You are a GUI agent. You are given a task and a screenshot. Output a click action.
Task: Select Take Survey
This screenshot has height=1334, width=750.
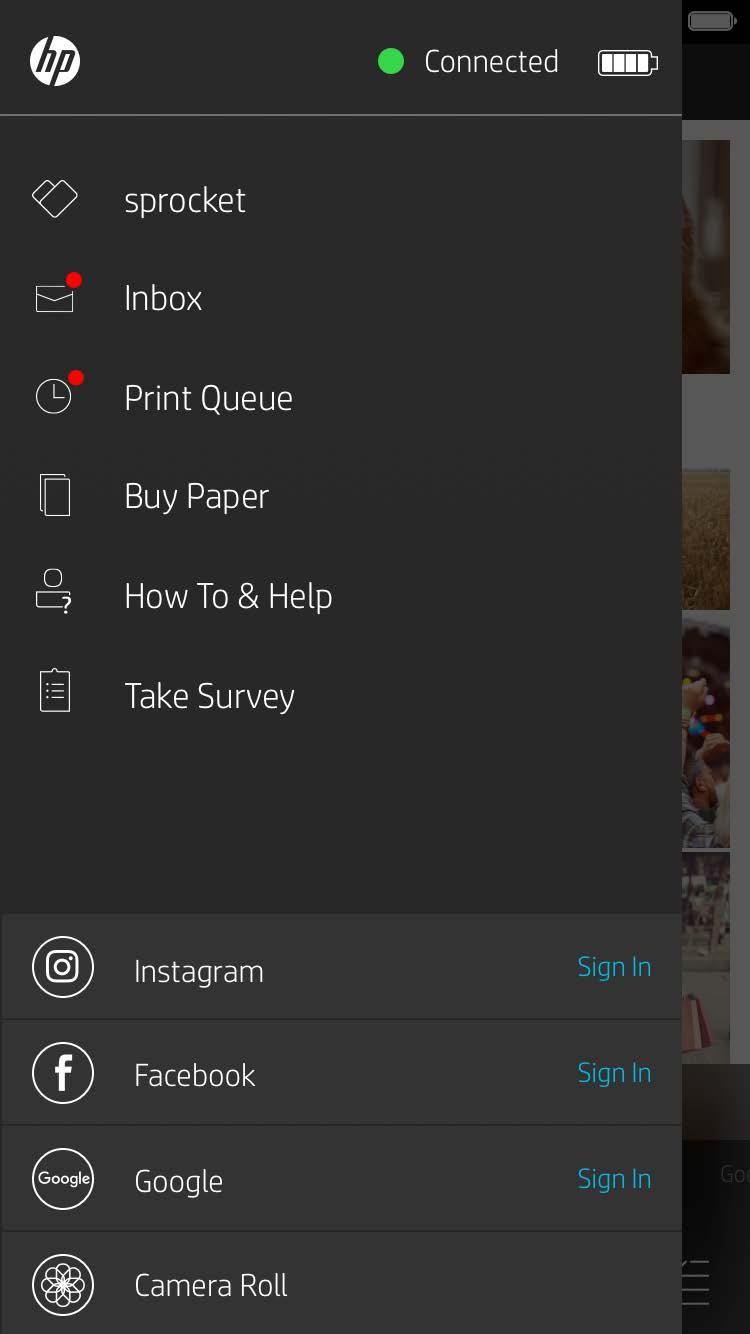click(x=209, y=696)
